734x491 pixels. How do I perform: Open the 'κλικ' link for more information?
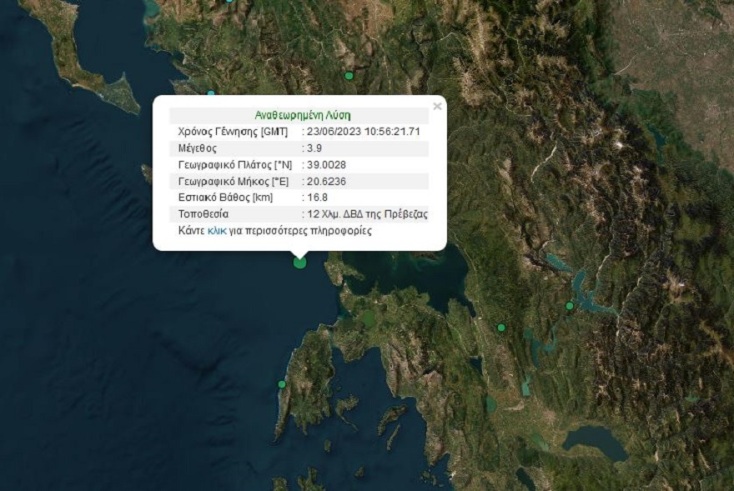(217, 230)
